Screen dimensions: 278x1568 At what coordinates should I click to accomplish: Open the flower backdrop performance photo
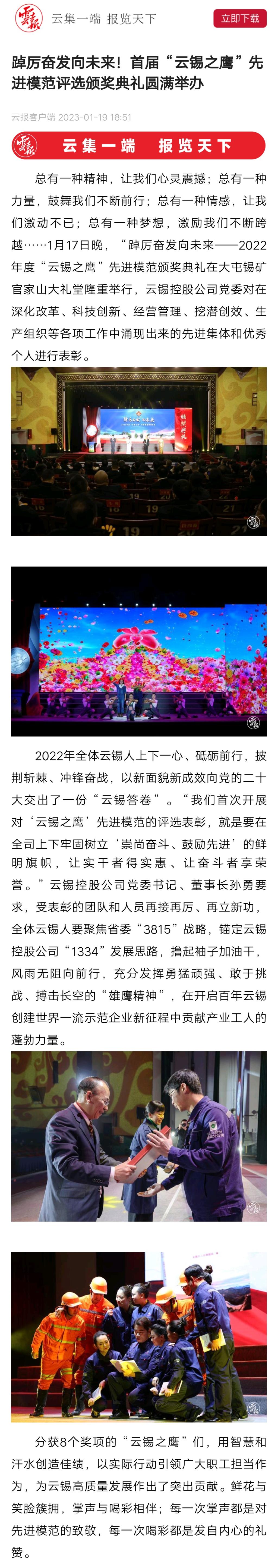(x=139, y=651)
